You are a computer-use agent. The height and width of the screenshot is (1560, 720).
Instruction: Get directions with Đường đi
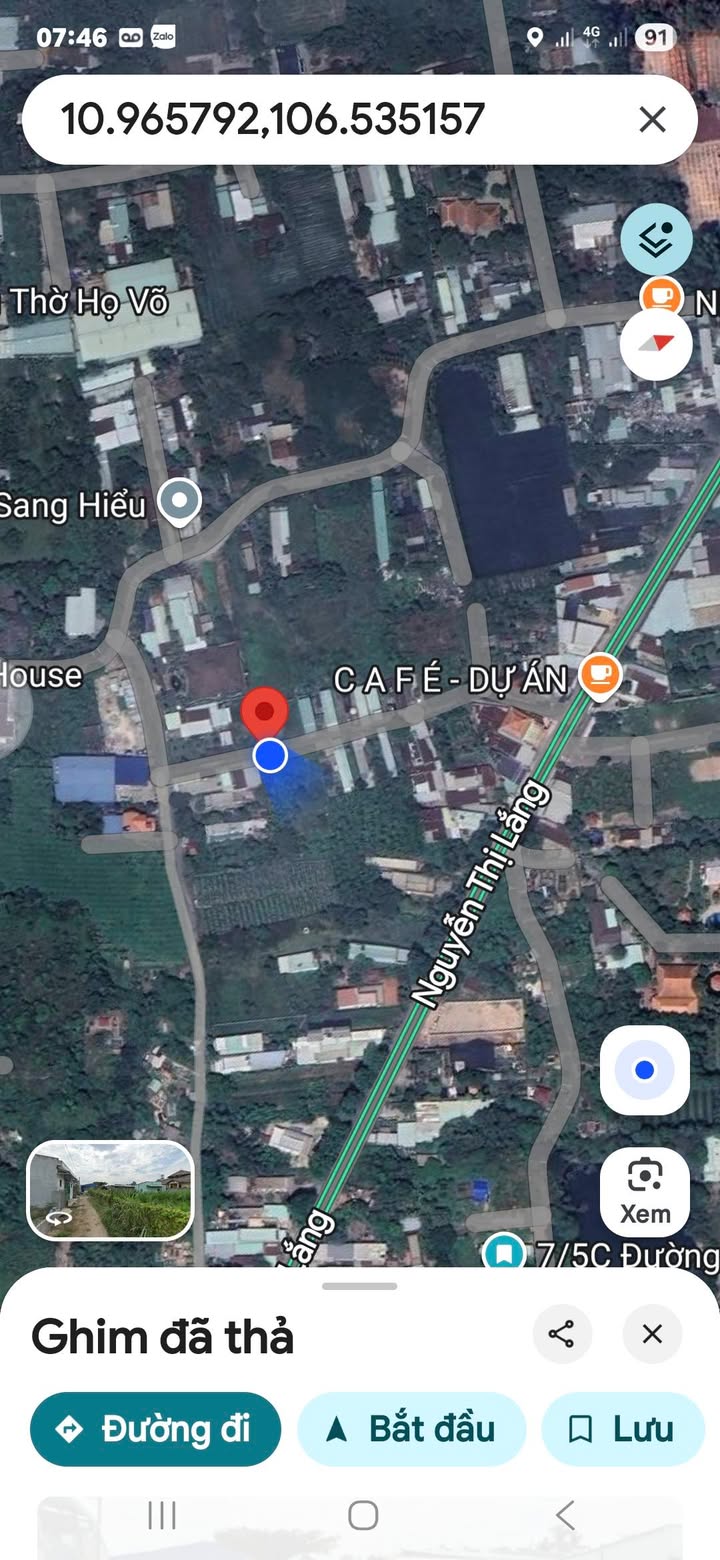155,1429
